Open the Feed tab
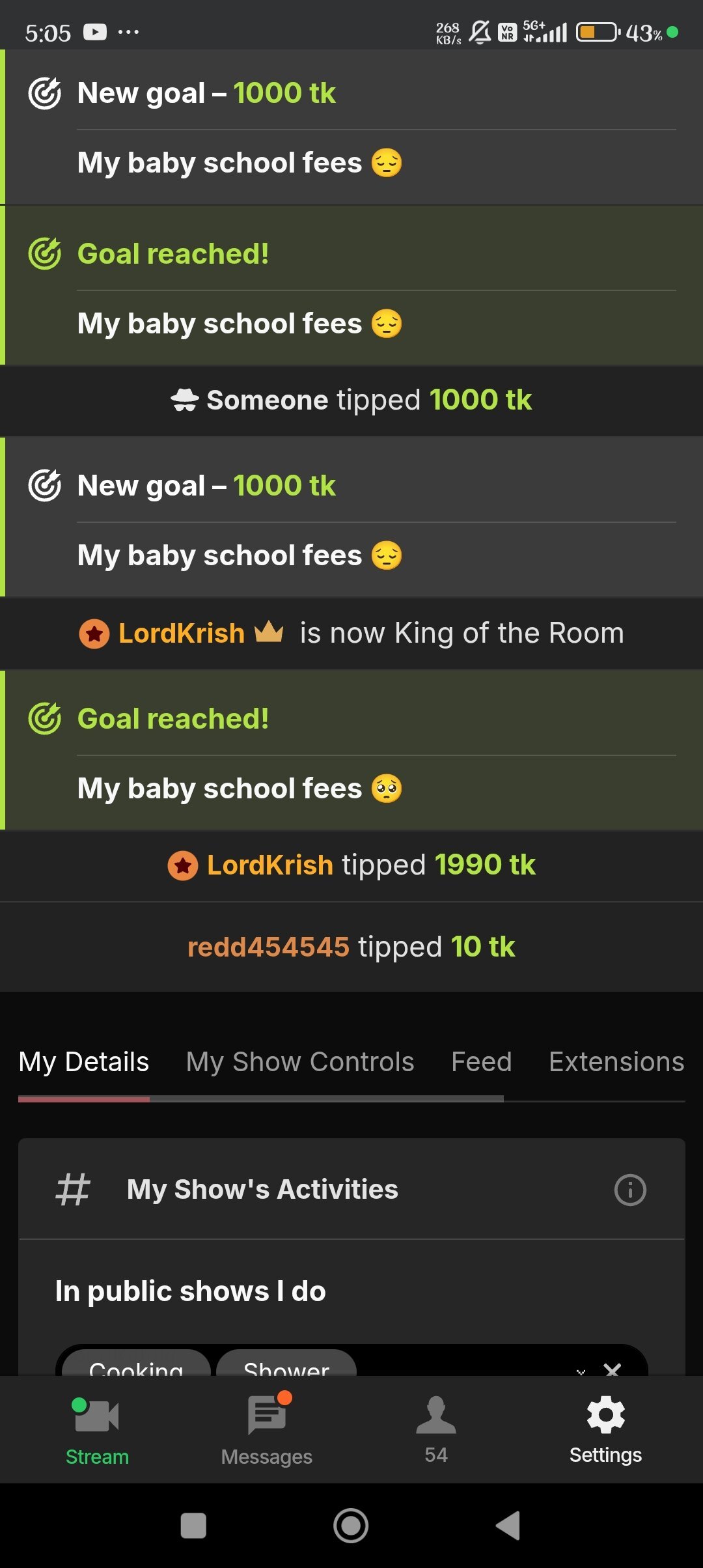The height and width of the screenshot is (1568, 703). coord(482,1062)
